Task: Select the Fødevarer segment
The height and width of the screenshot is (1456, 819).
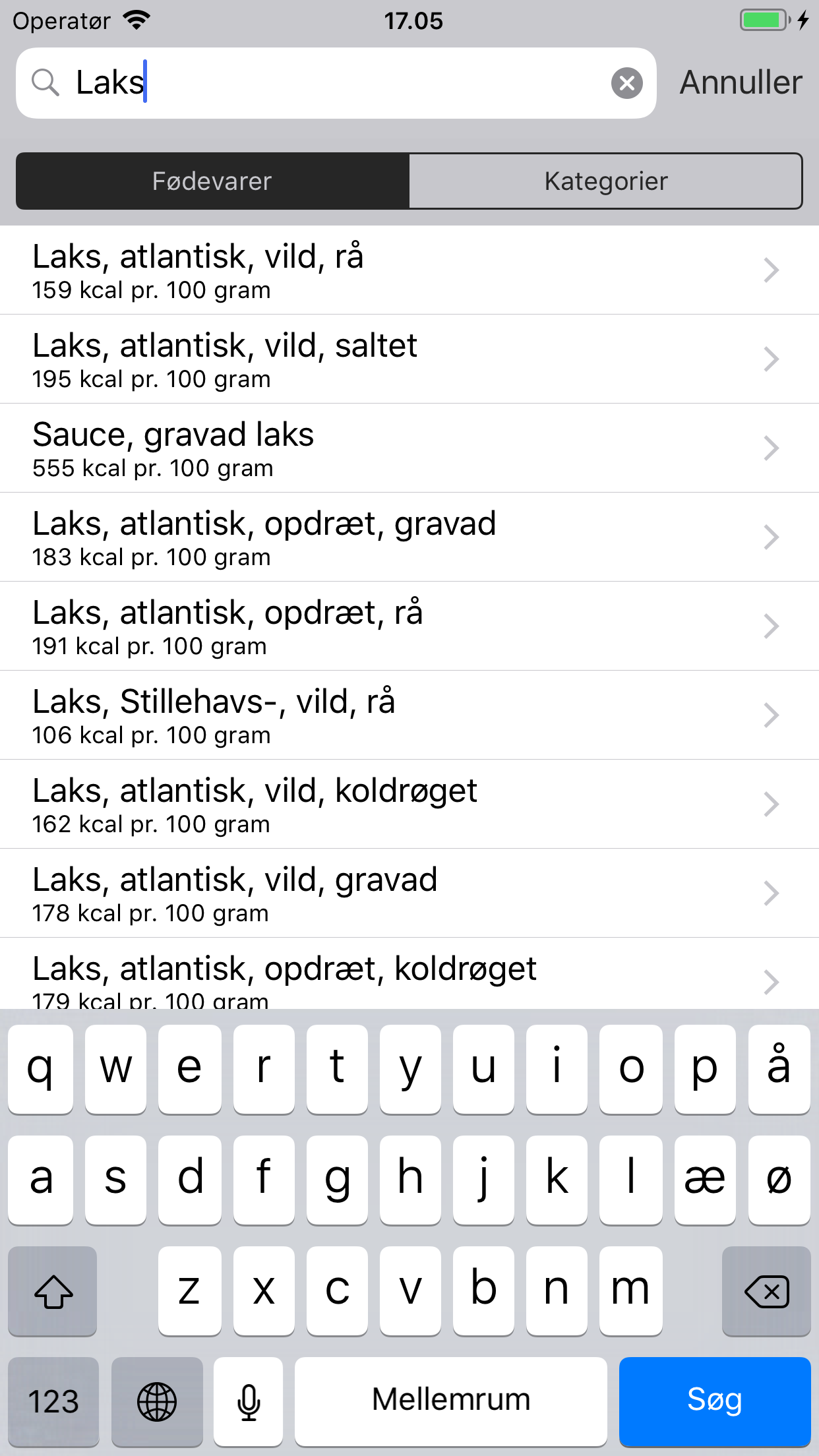Action: click(x=212, y=181)
